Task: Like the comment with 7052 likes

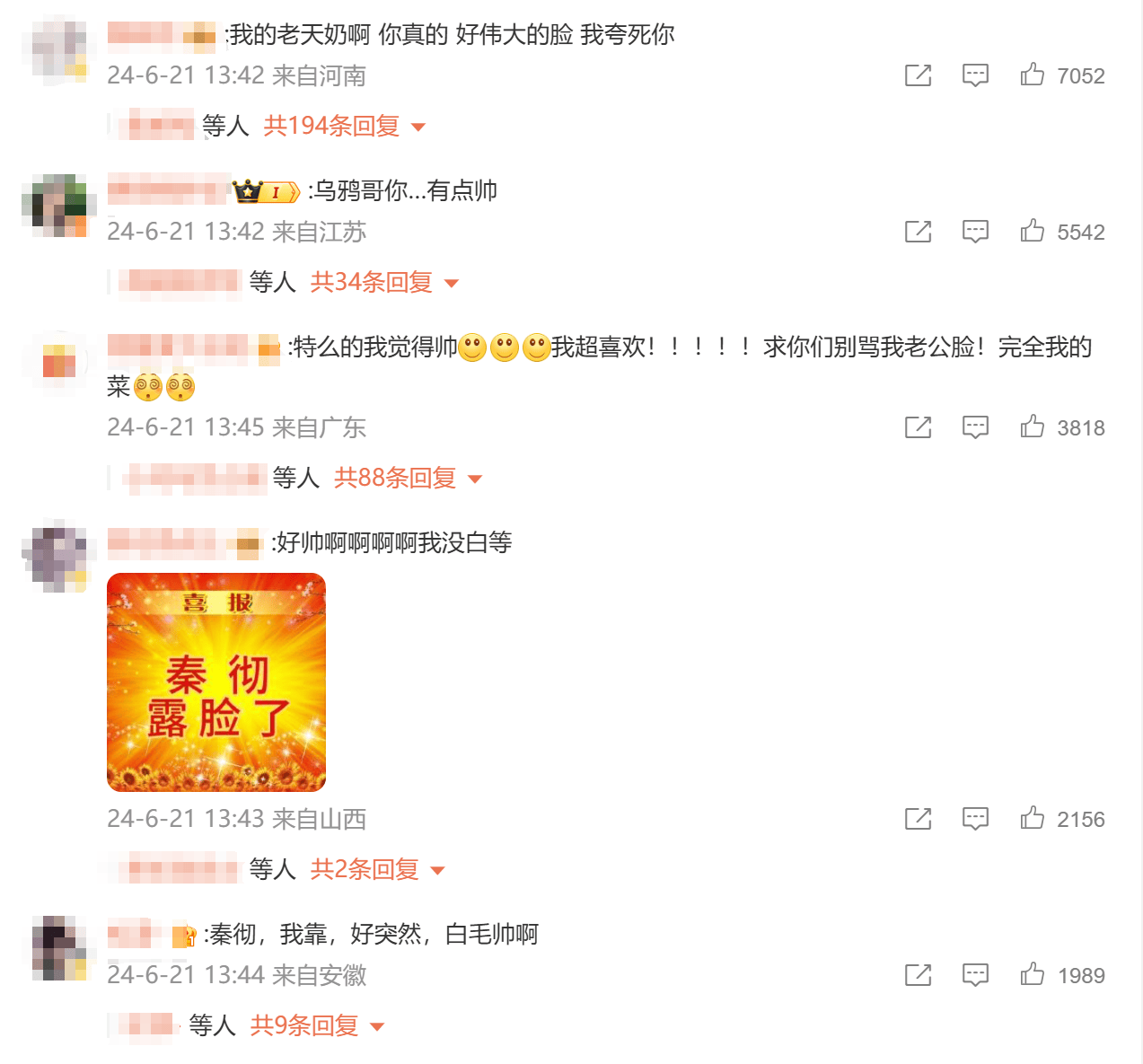Action: 1033,75
